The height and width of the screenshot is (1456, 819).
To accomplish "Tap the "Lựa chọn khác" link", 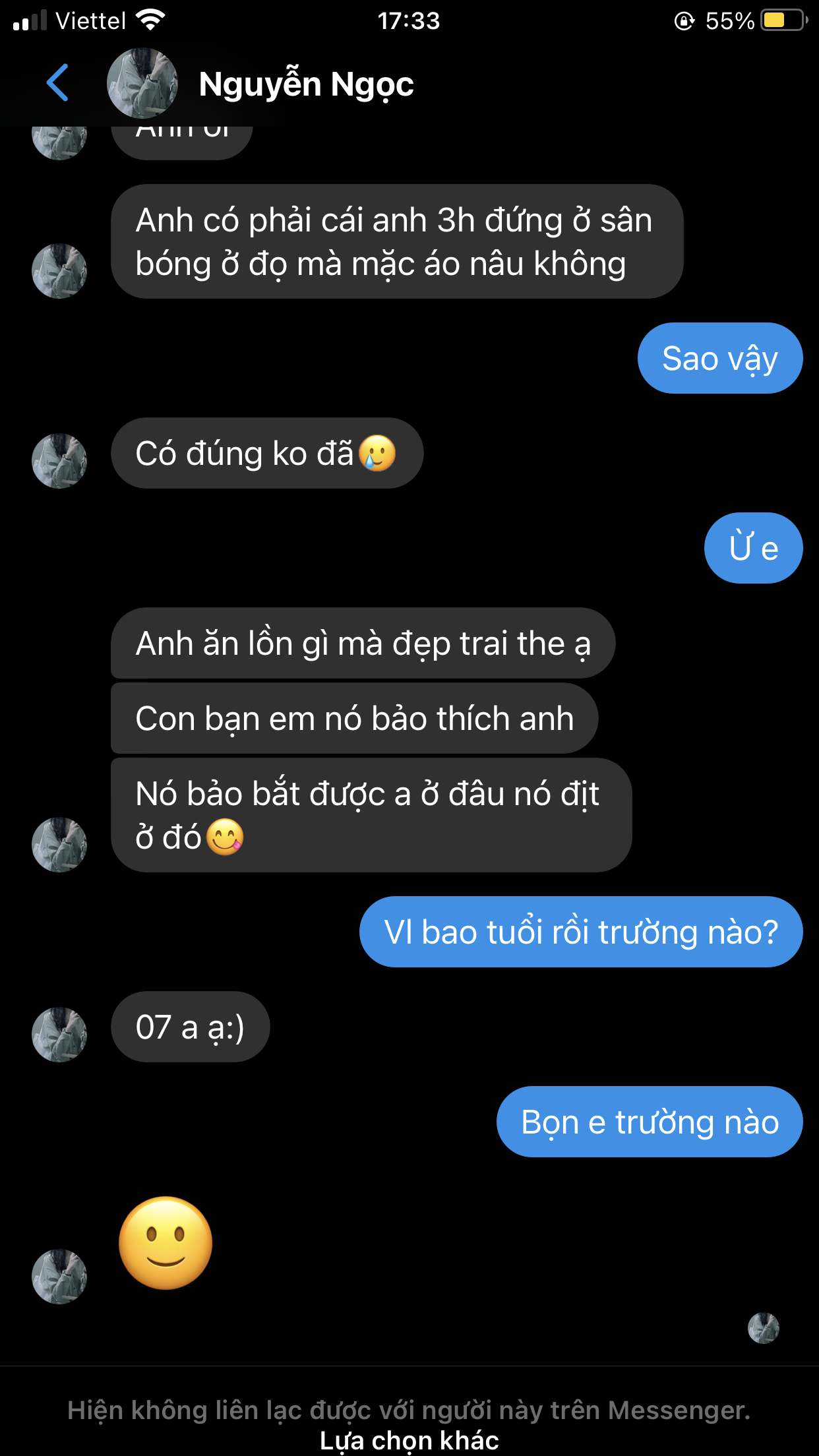I will 409,1440.
